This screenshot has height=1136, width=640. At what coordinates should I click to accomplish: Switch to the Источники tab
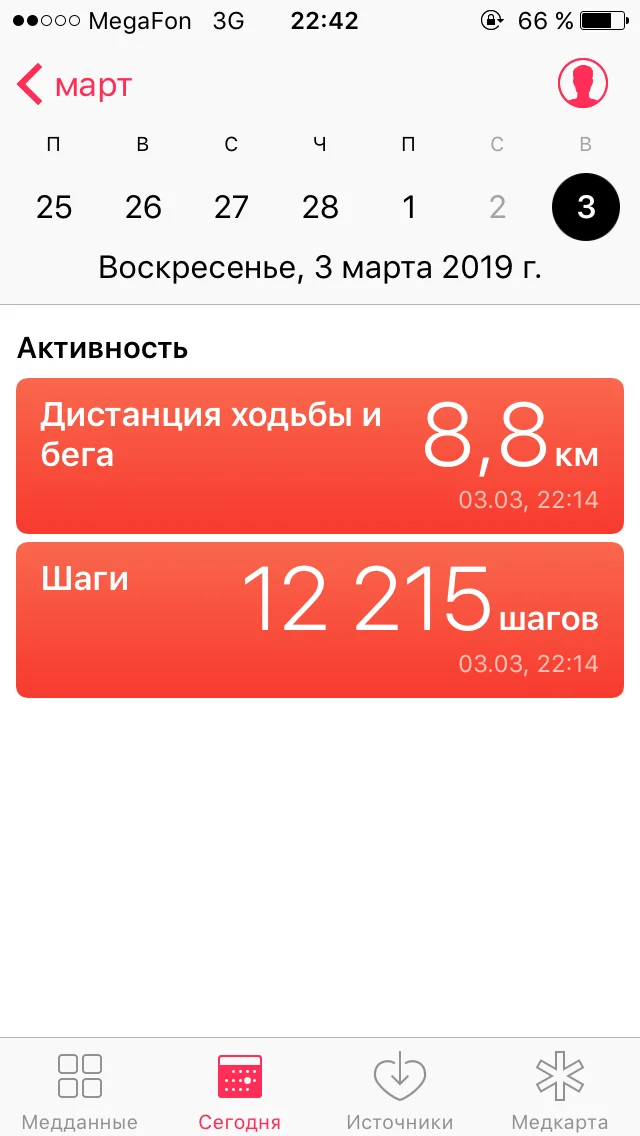pyautogui.click(x=400, y=1090)
